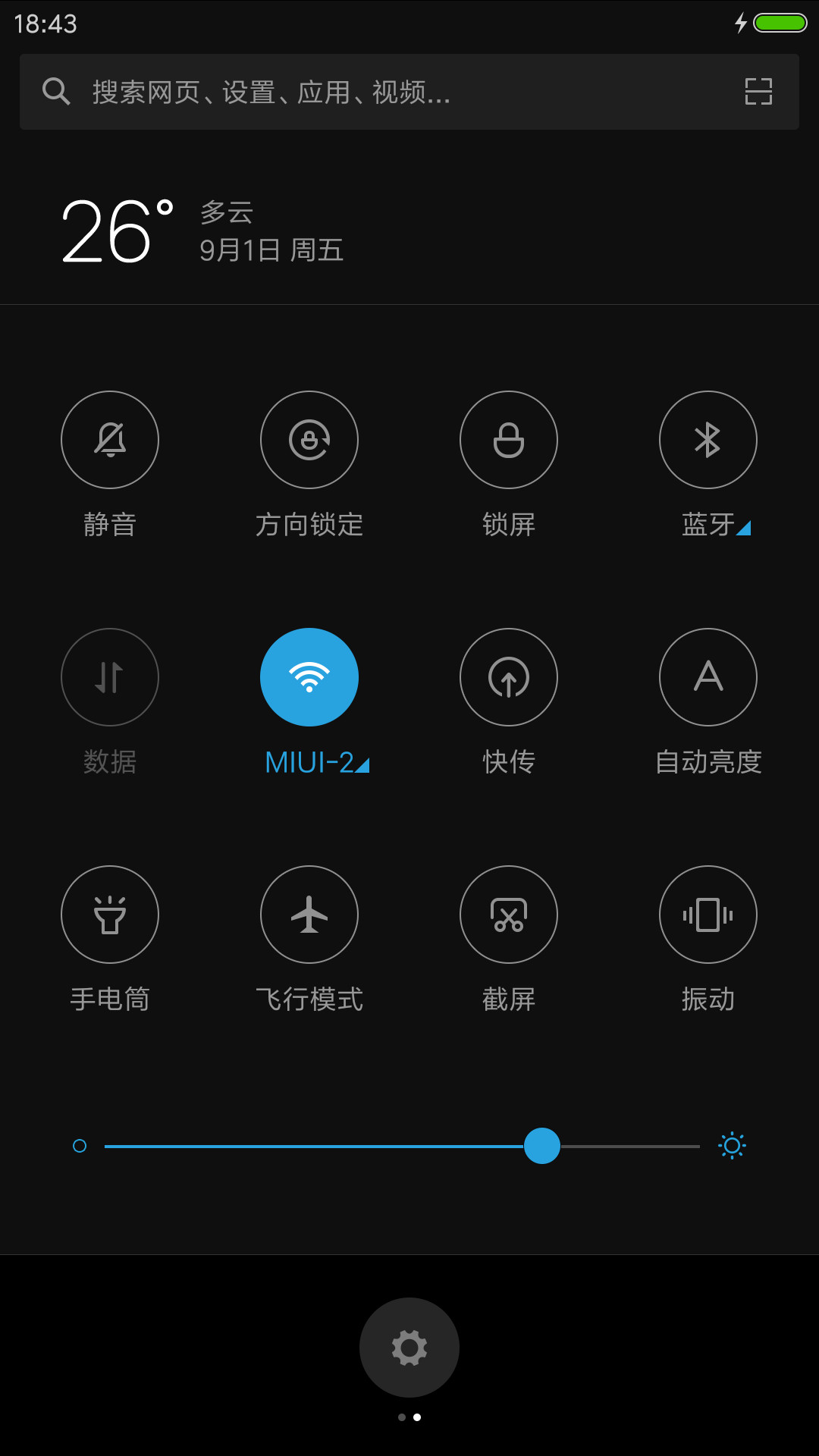Screen dimensions: 819x1456
Task: Open the QR scanner icon in search bar
Action: click(758, 92)
